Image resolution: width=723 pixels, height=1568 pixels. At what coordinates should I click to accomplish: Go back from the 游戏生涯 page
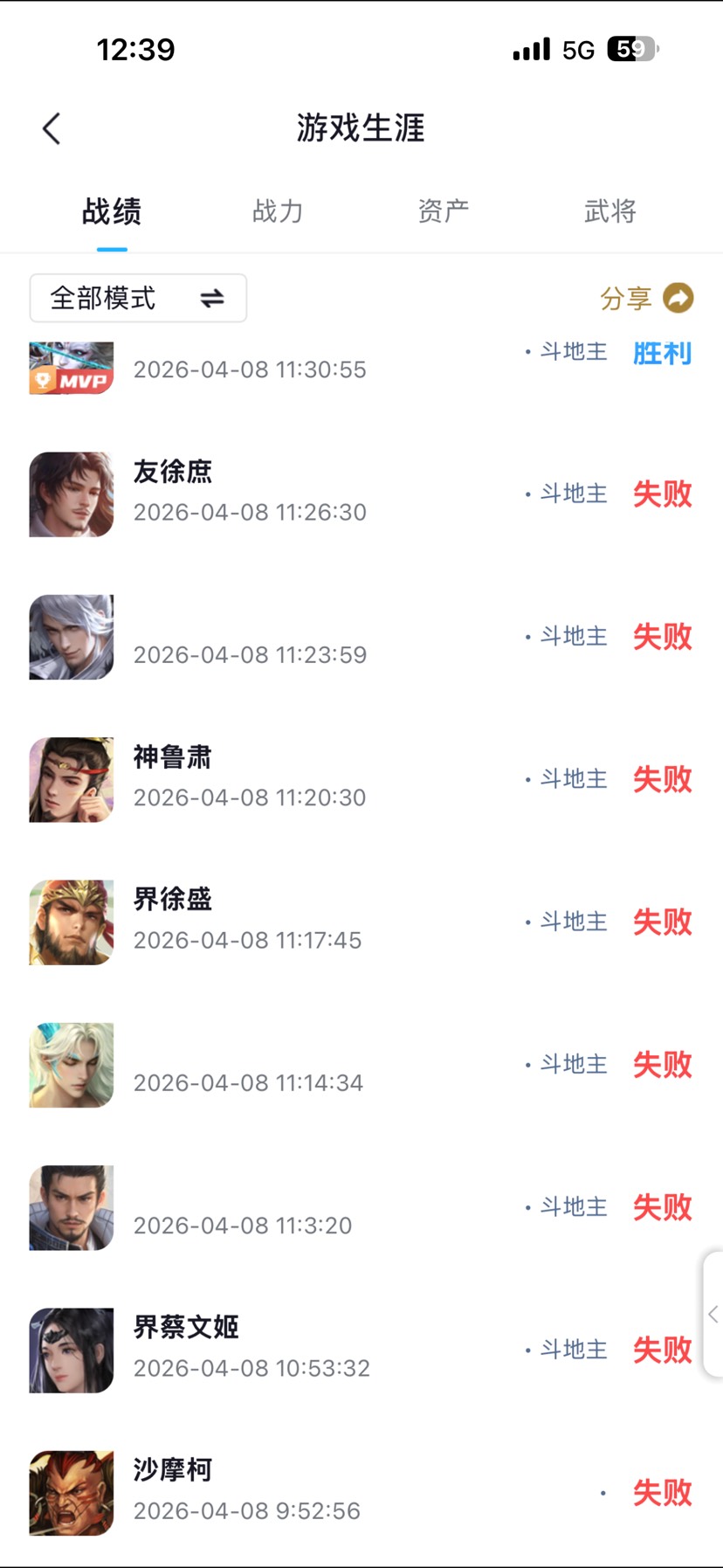click(x=52, y=128)
